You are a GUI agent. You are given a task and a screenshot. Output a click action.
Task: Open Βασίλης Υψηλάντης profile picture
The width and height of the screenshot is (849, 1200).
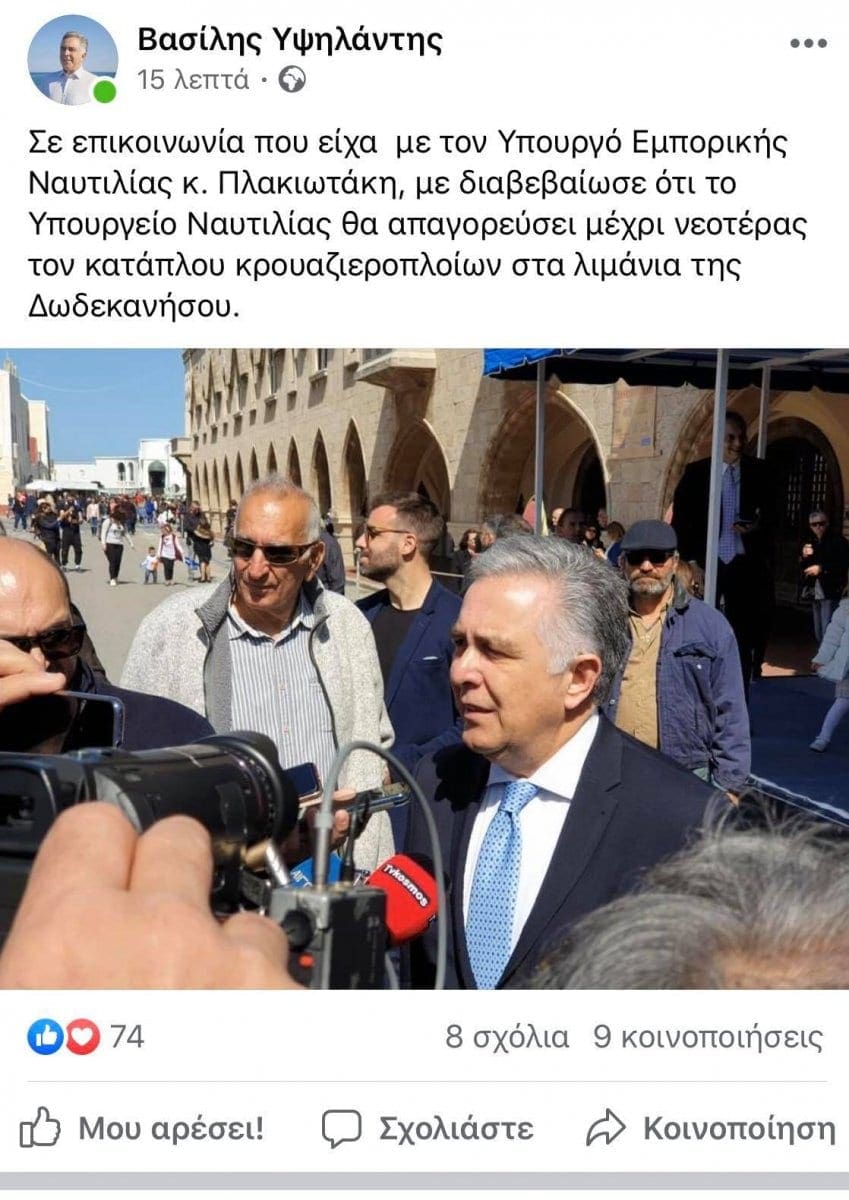coord(71,59)
